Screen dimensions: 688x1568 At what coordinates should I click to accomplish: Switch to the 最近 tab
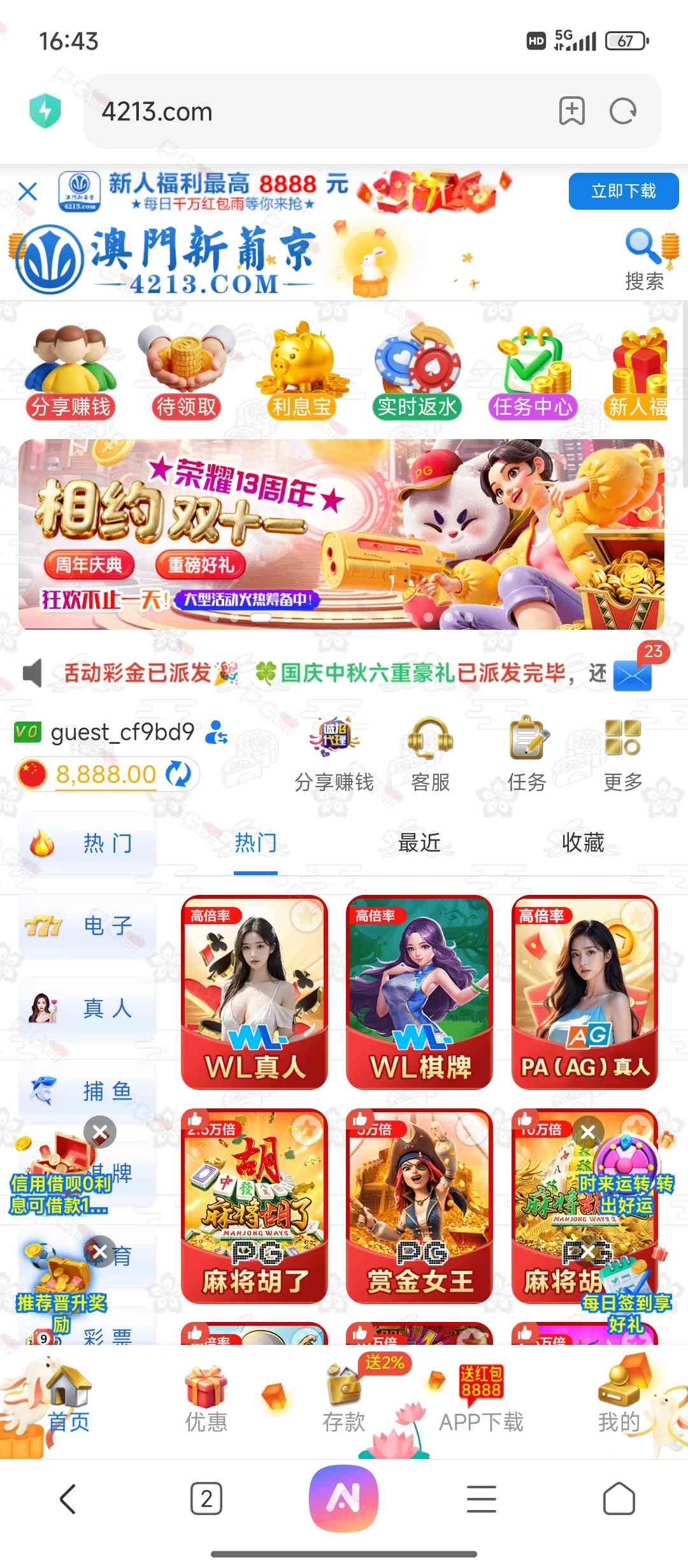(x=419, y=843)
